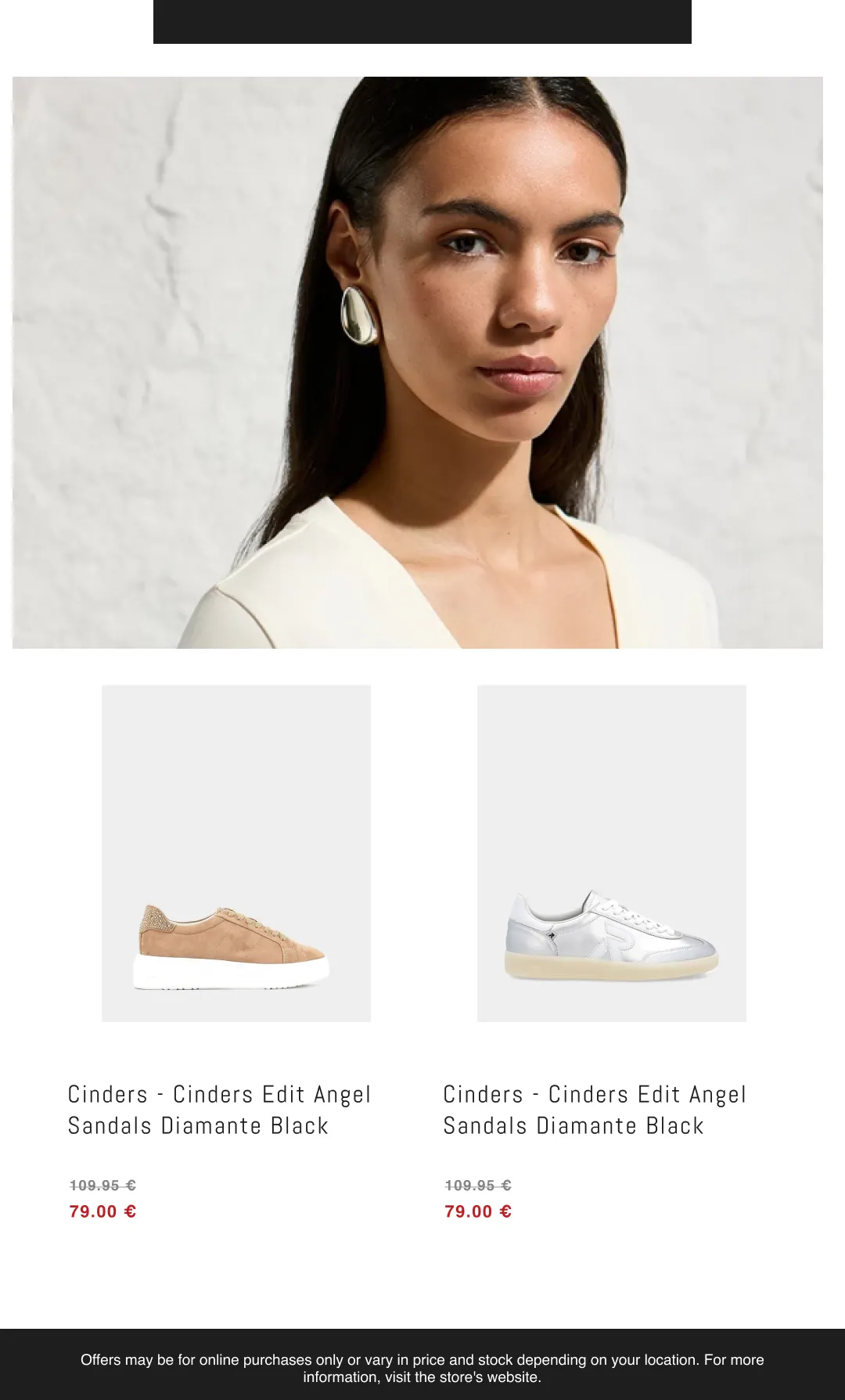This screenshot has width=845, height=1400.
Task: Open the hero banner with the model
Action: click(418, 362)
